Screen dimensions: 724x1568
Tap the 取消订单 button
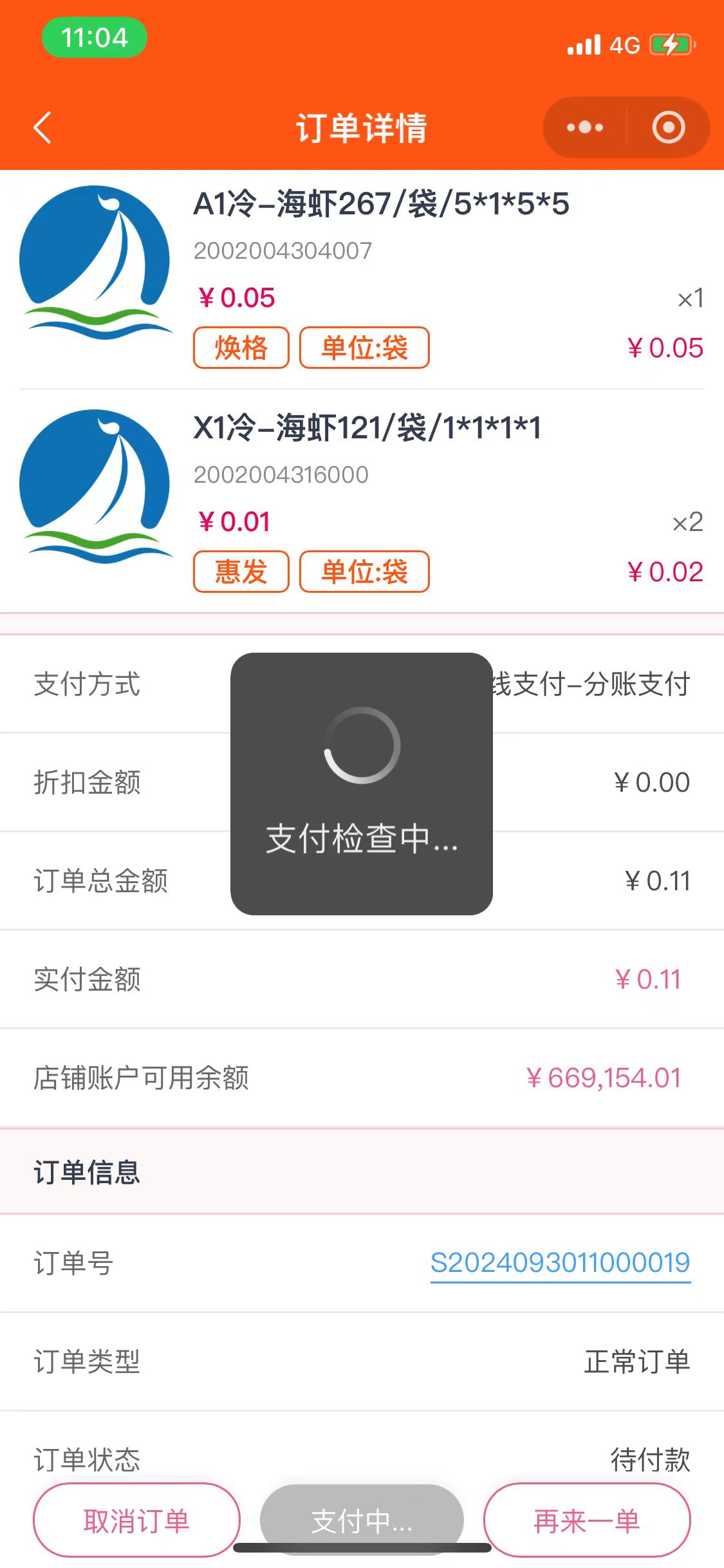pyautogui.click(x=136, y=1520)
